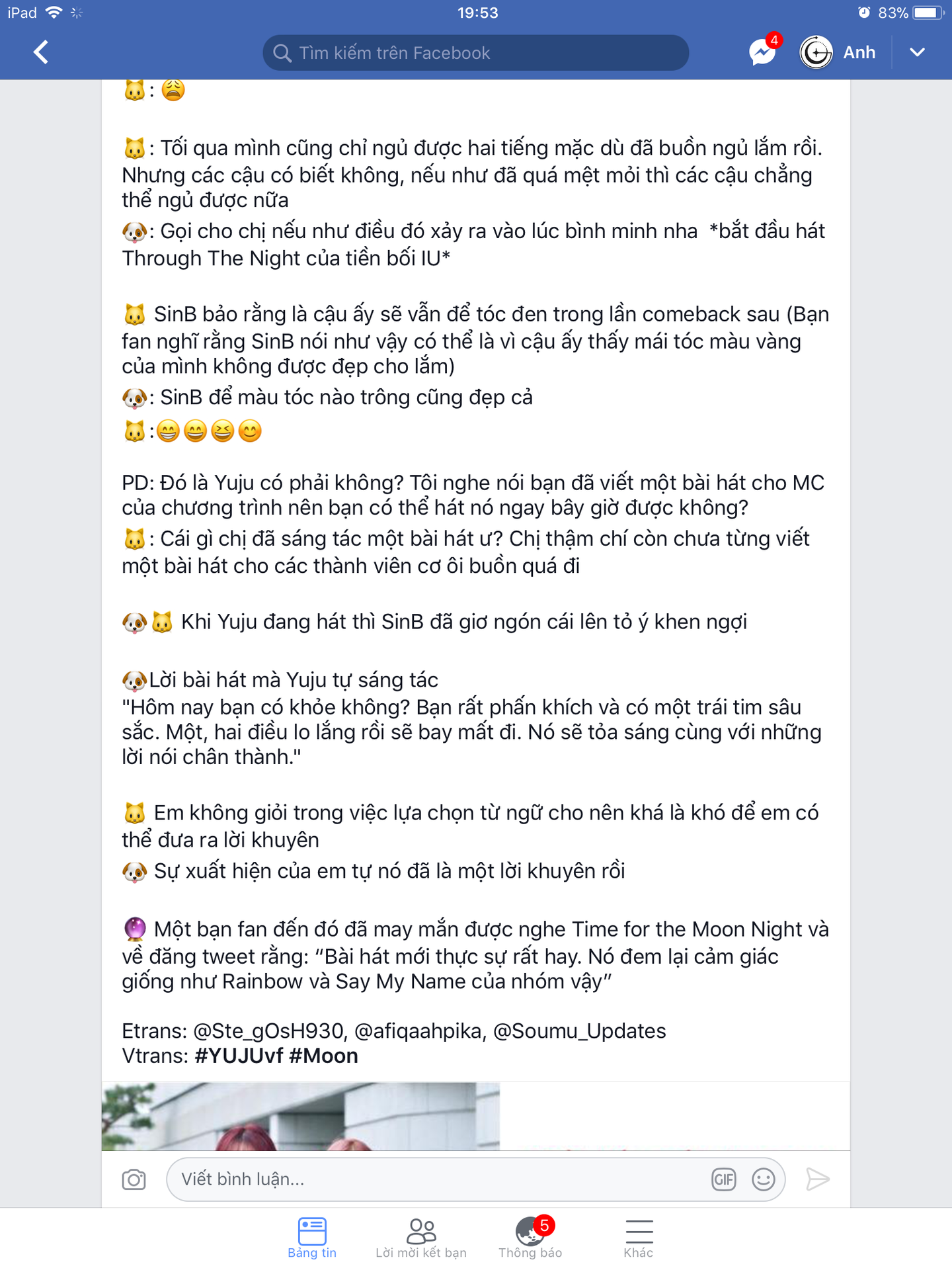
Task: View the post's attached photo
Action: (301, 1117)
